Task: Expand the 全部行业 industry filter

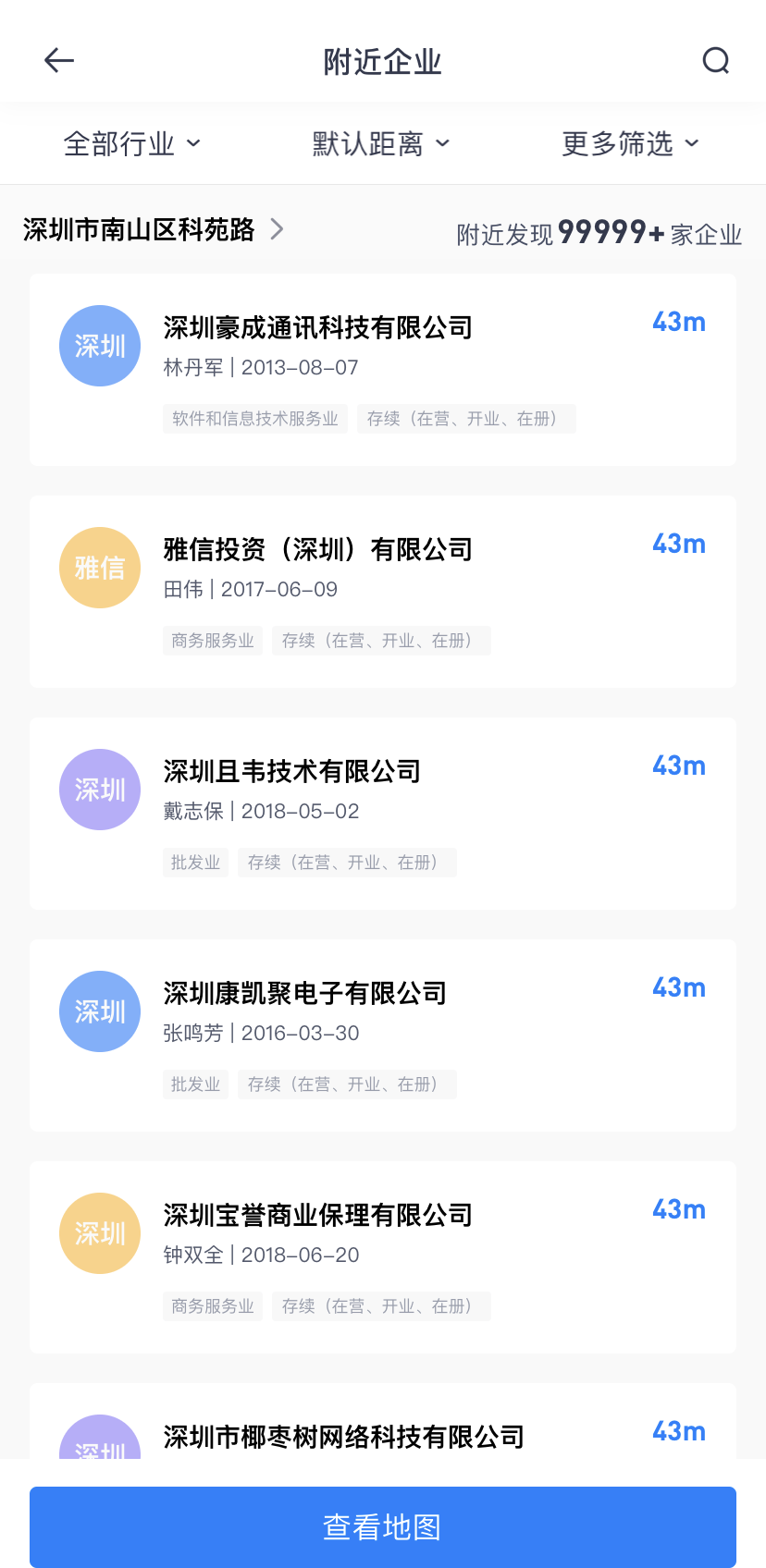Action: (x=132, y=143)
